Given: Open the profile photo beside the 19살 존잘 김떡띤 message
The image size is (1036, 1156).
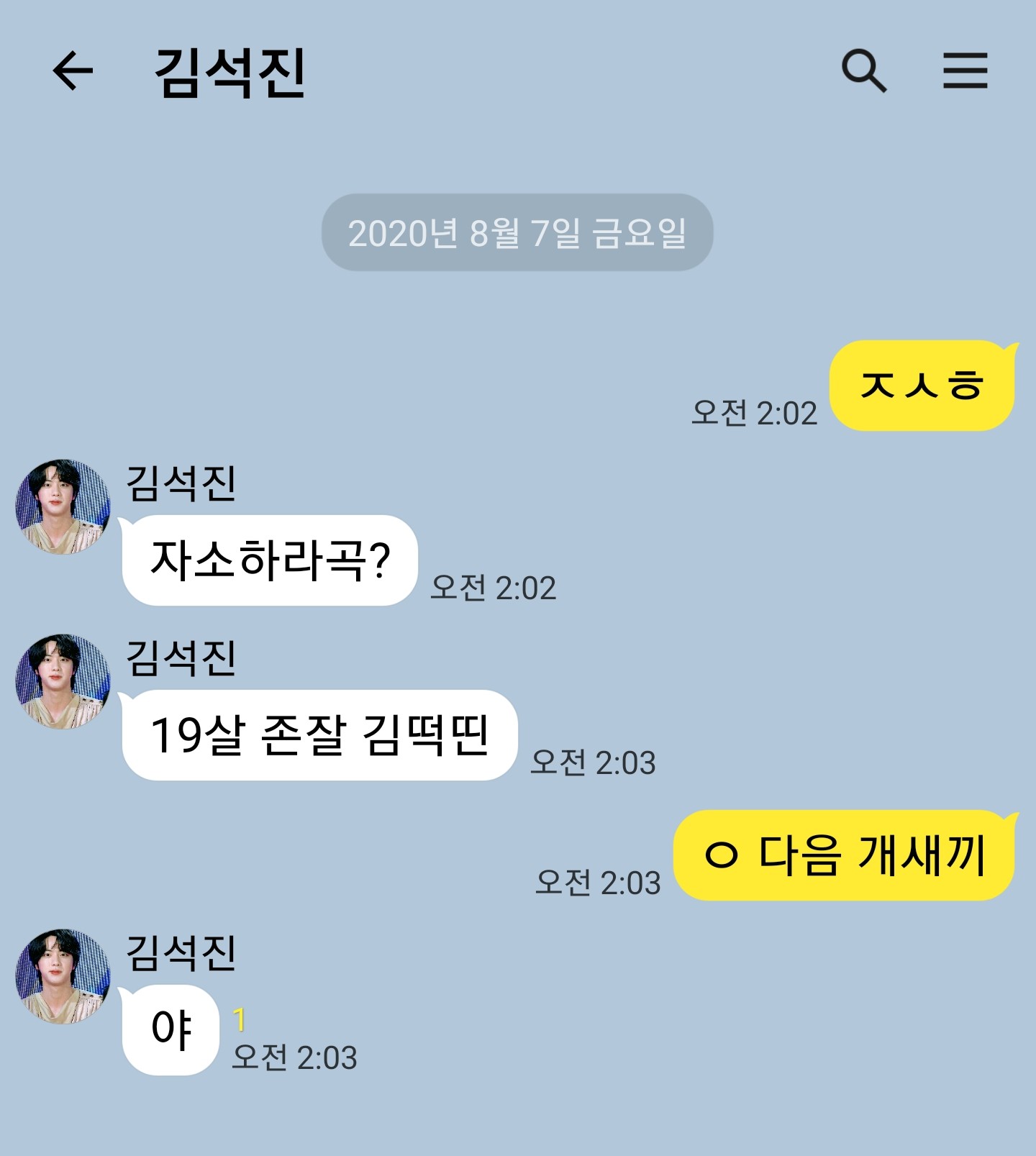Looking at the screenshot, I should tap(63, 681).
